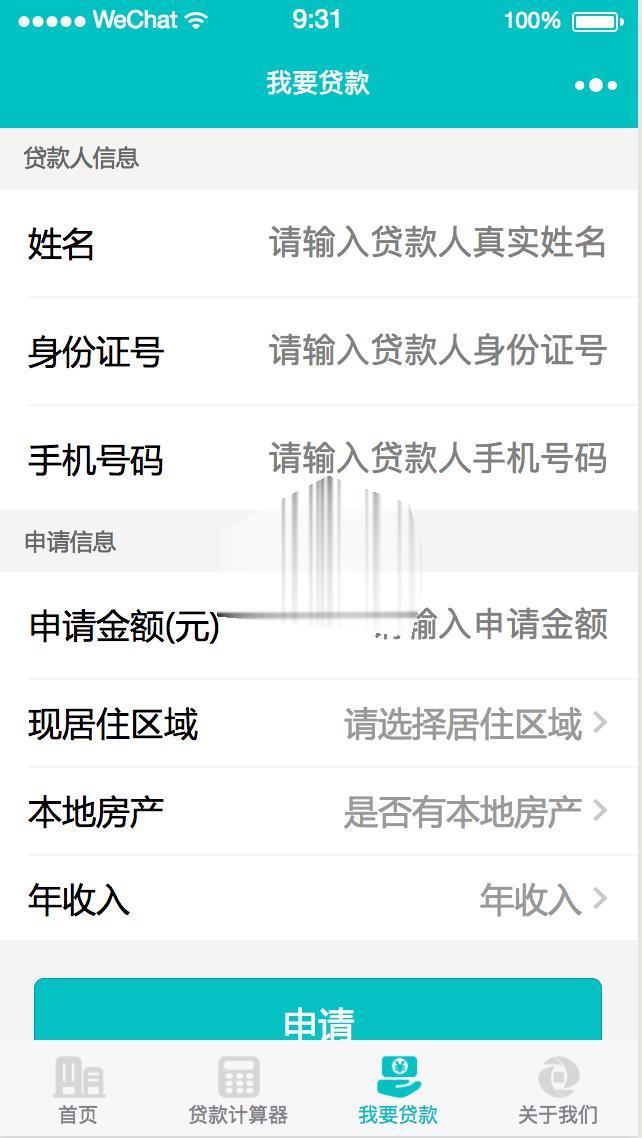Open the three-dot overflow menu
Image resolution: width=642 pixels, height=1138 pixels.
click(596, 85)
